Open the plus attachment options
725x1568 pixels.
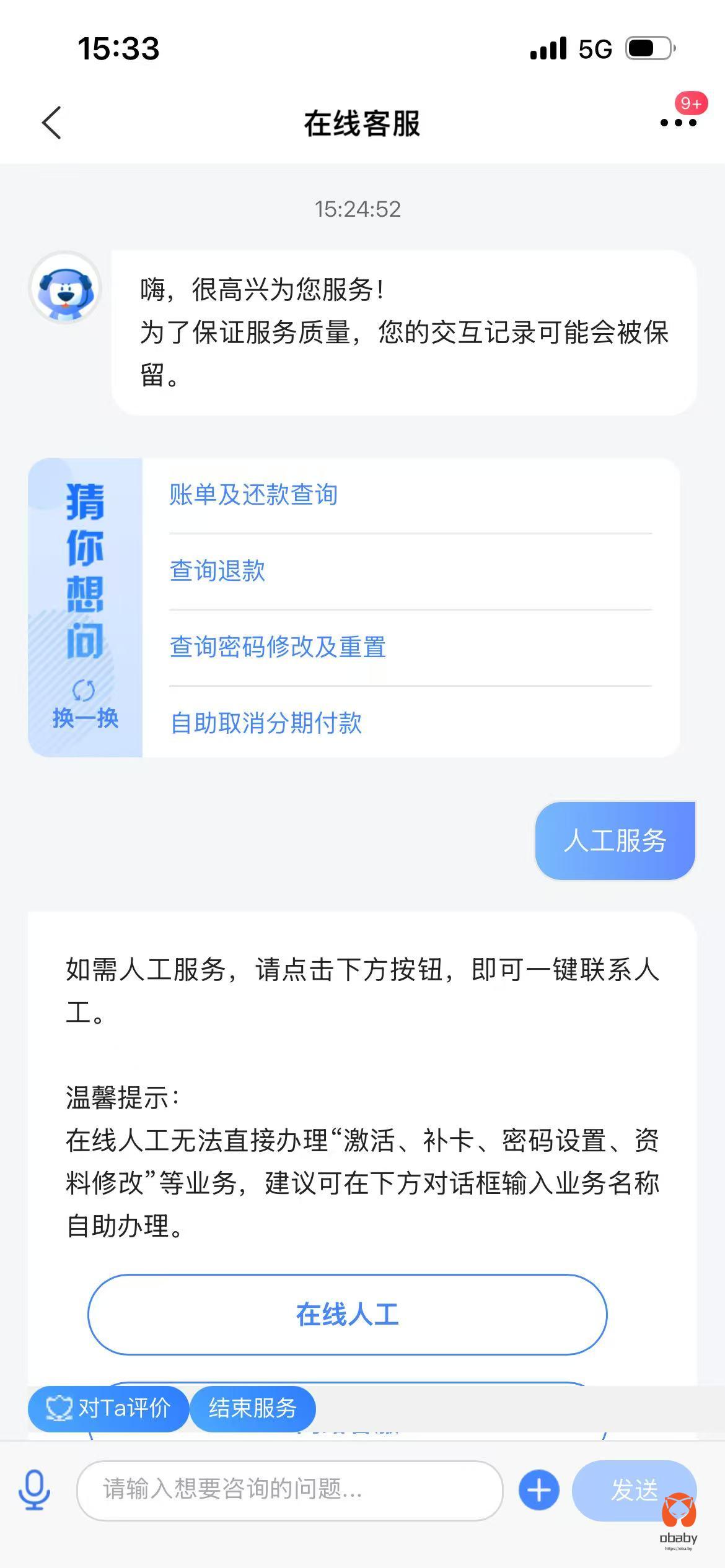click(538, 1490)
